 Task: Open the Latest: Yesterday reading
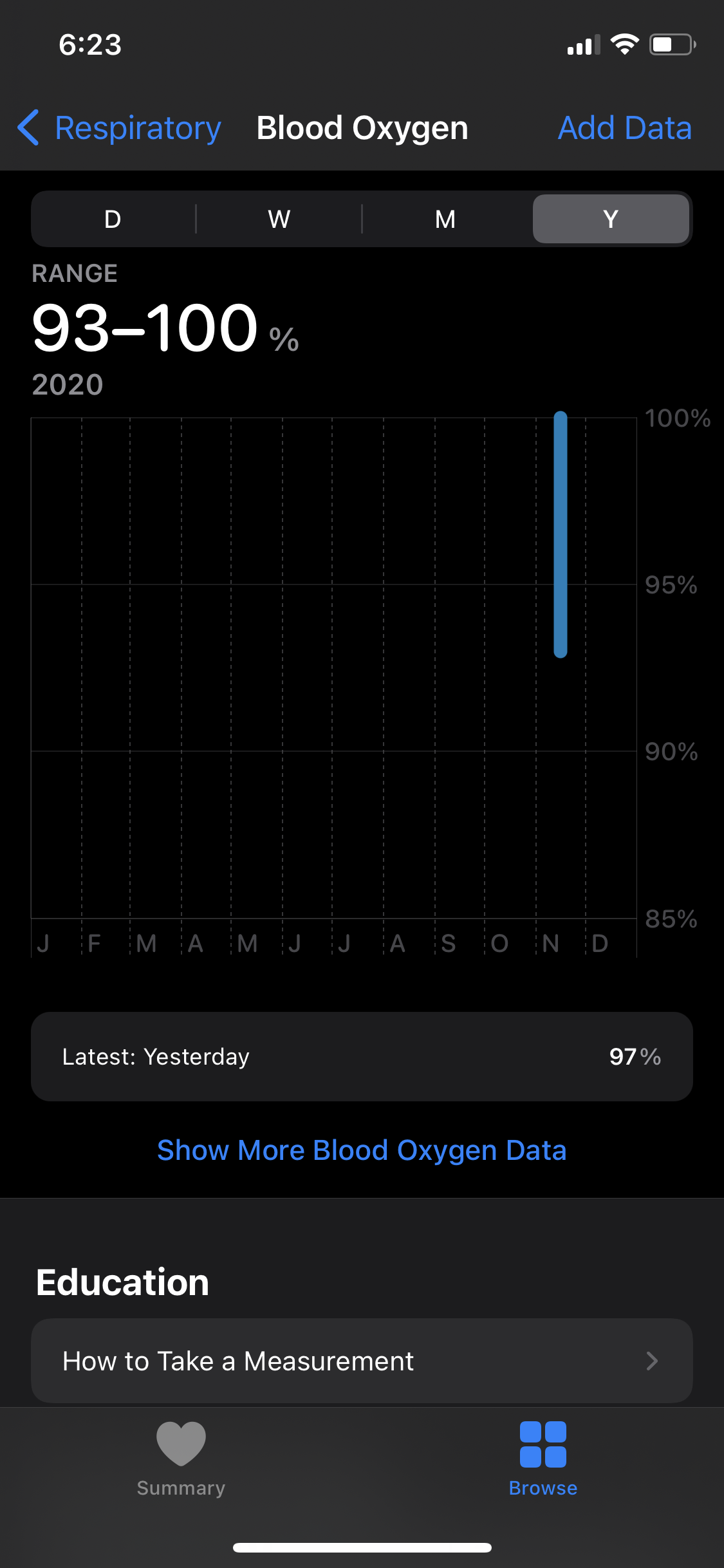pyautogui.click(x=362, y=1056)
